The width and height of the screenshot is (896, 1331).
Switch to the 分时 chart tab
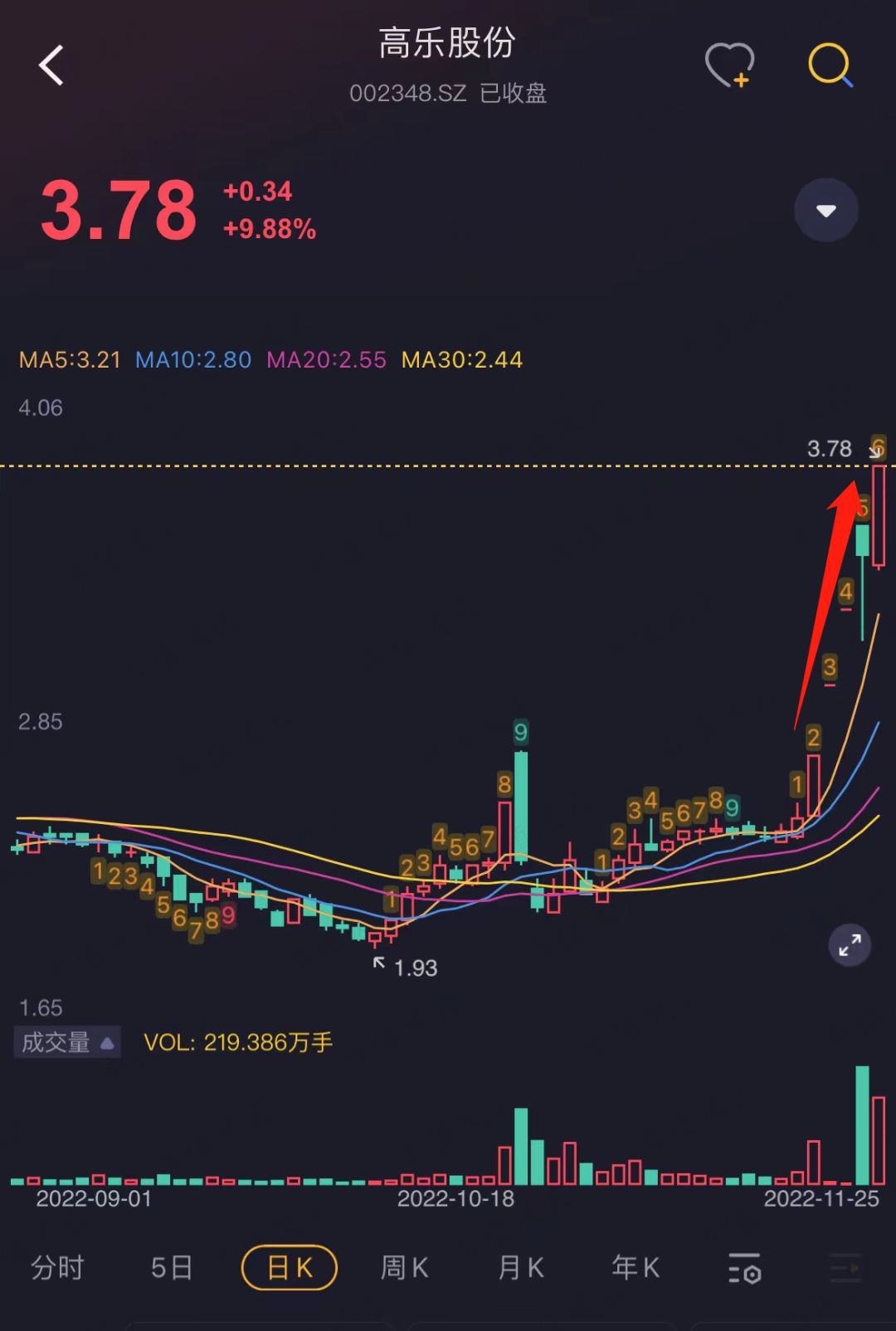click(57, 1268)
